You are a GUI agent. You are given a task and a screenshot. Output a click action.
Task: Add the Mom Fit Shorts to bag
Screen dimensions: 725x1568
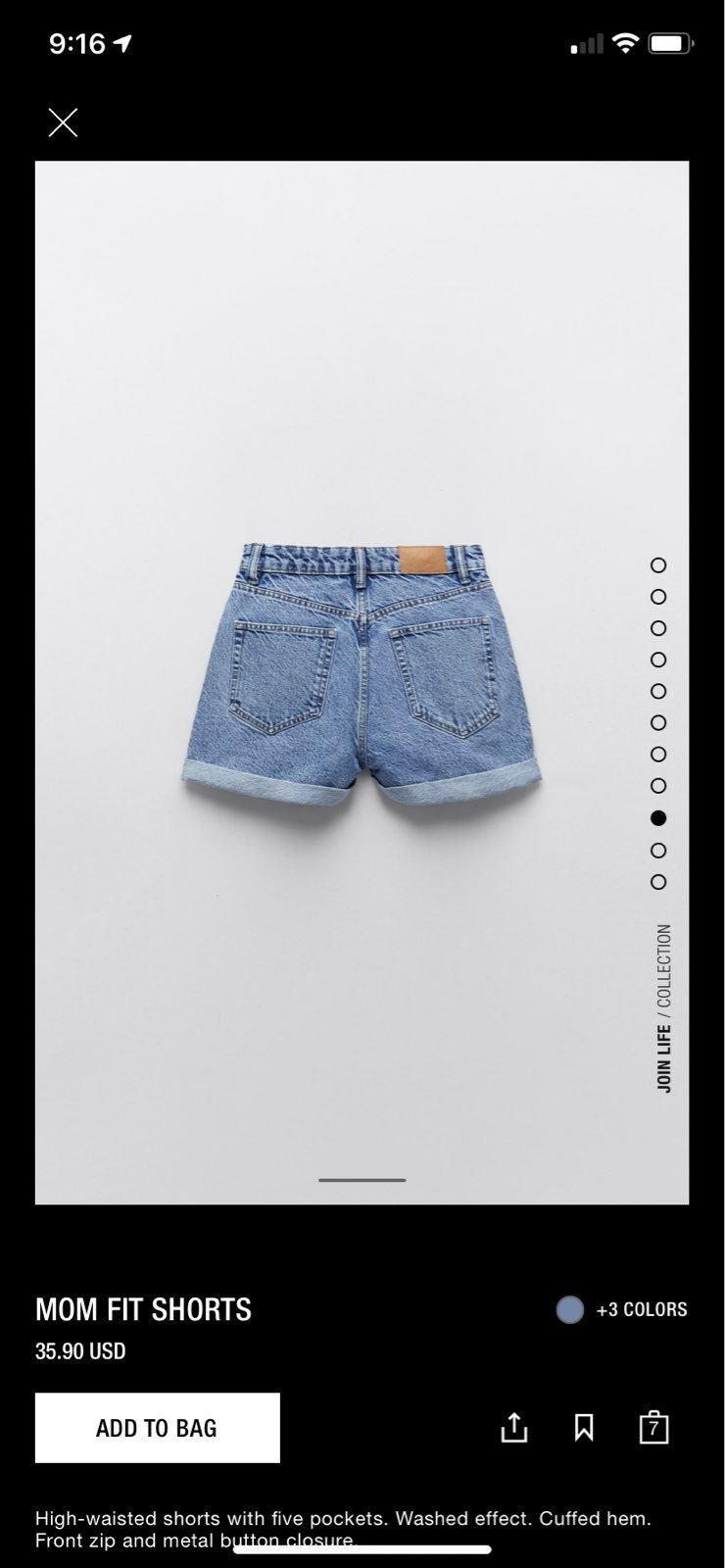pos(158,1428)
